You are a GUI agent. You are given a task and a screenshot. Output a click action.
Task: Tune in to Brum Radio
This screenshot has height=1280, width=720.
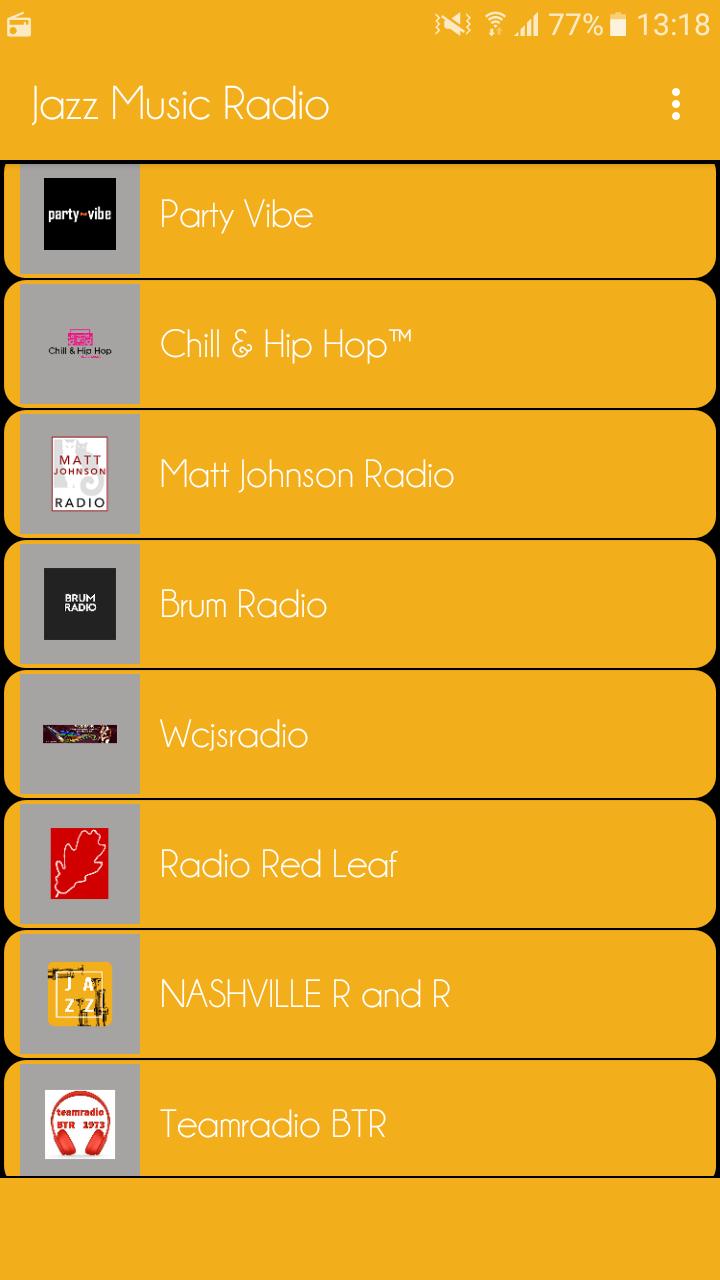point(360,605)
